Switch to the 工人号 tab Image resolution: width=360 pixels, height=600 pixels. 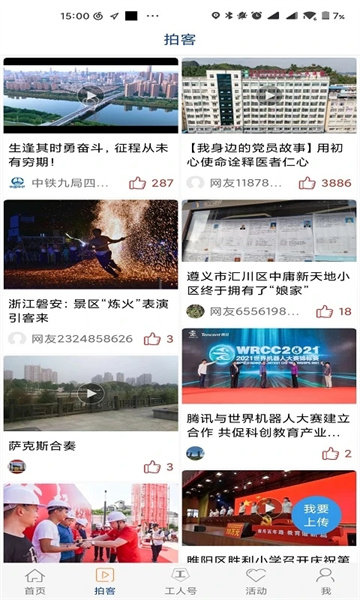tap(180, 582)
